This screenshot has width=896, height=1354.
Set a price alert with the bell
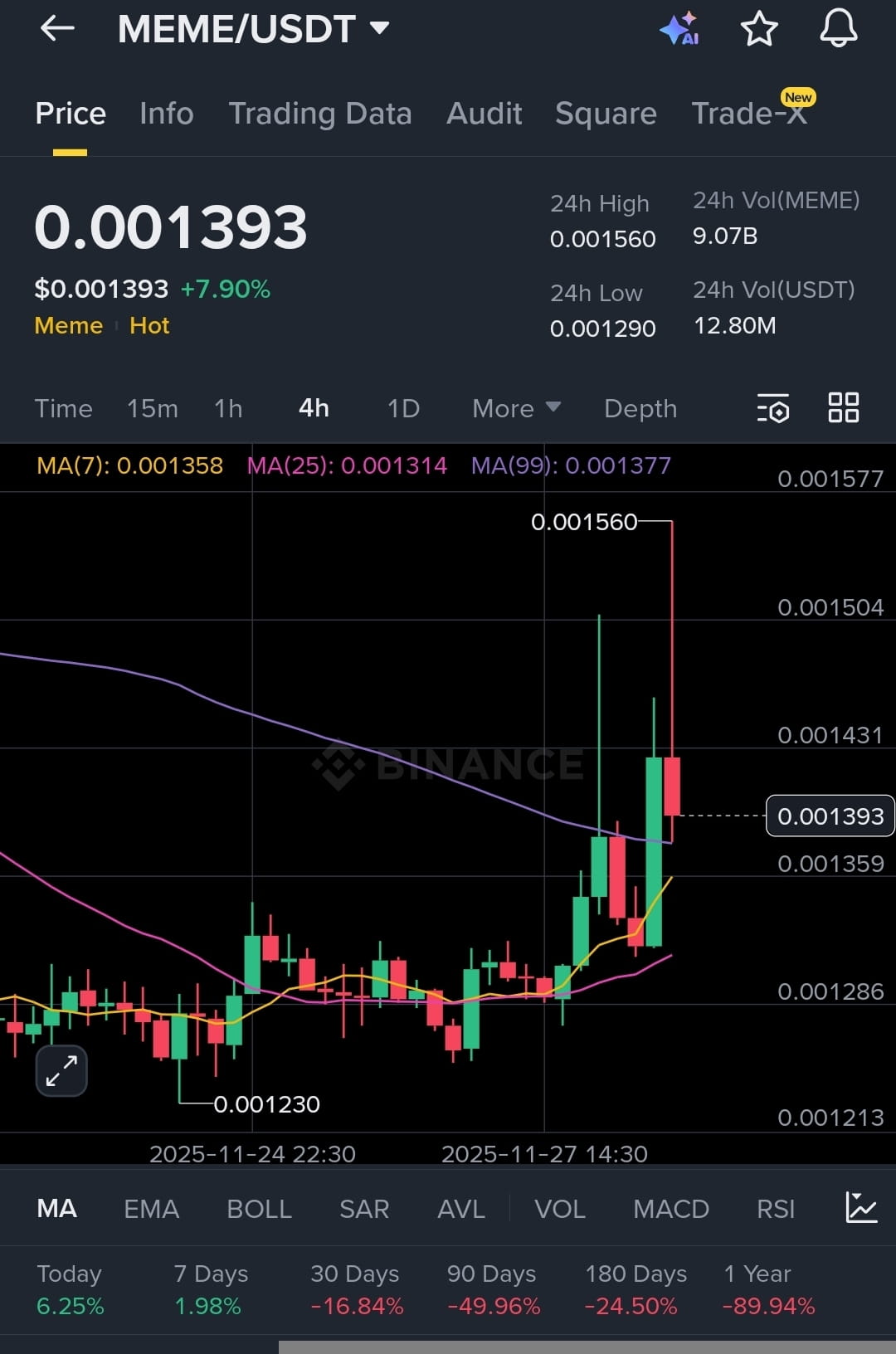pos(839,29)
